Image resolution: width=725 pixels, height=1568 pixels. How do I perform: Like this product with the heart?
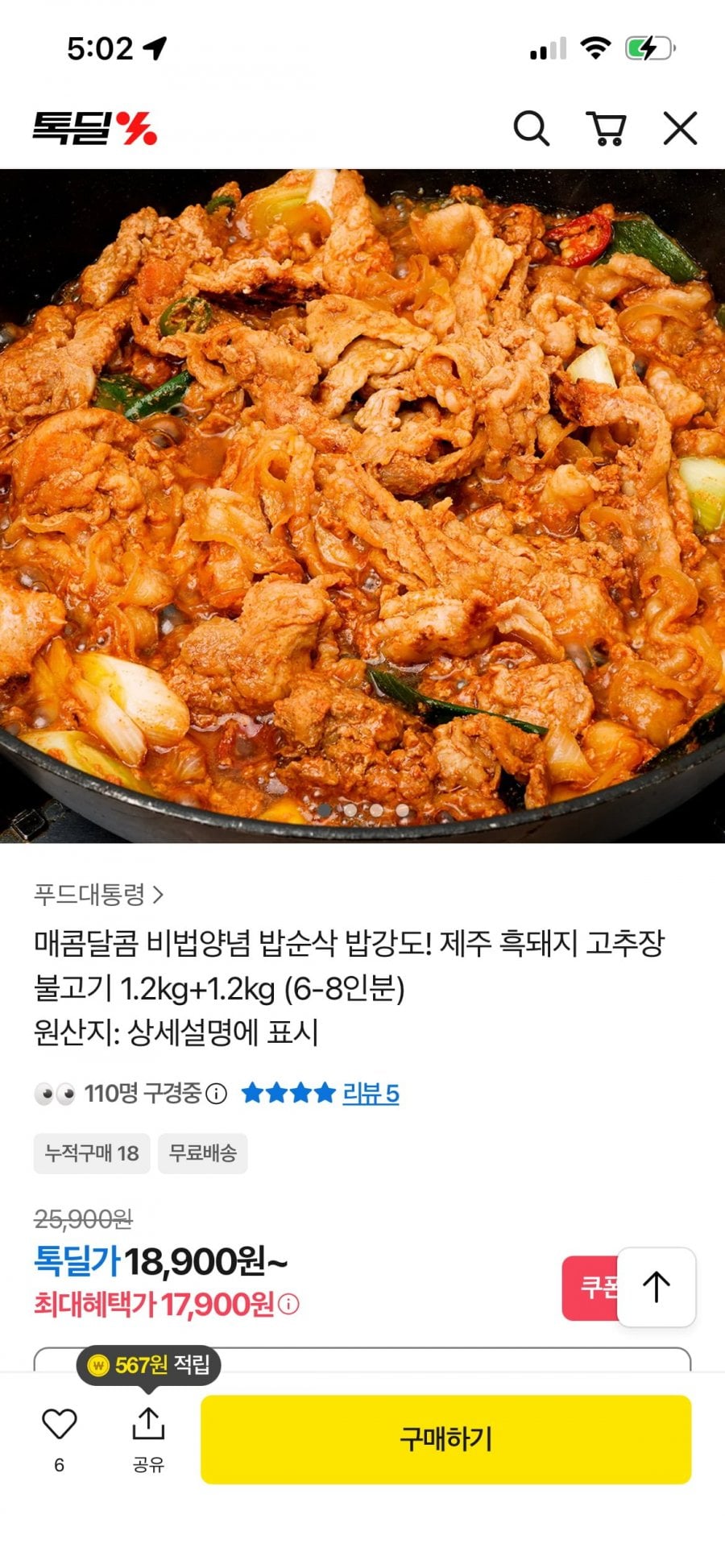[x=60, y=1424]
